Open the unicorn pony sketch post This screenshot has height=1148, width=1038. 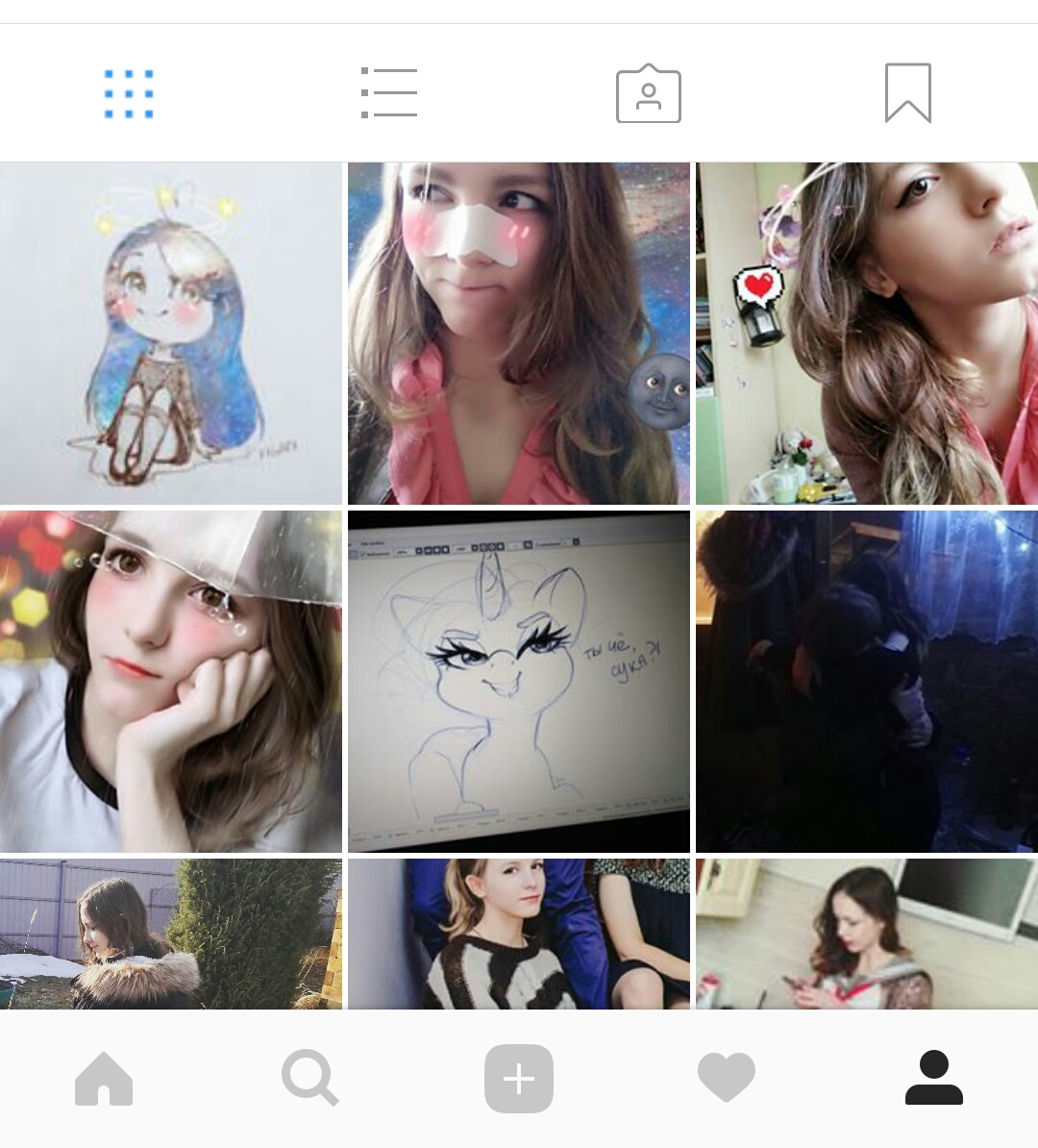519,681
